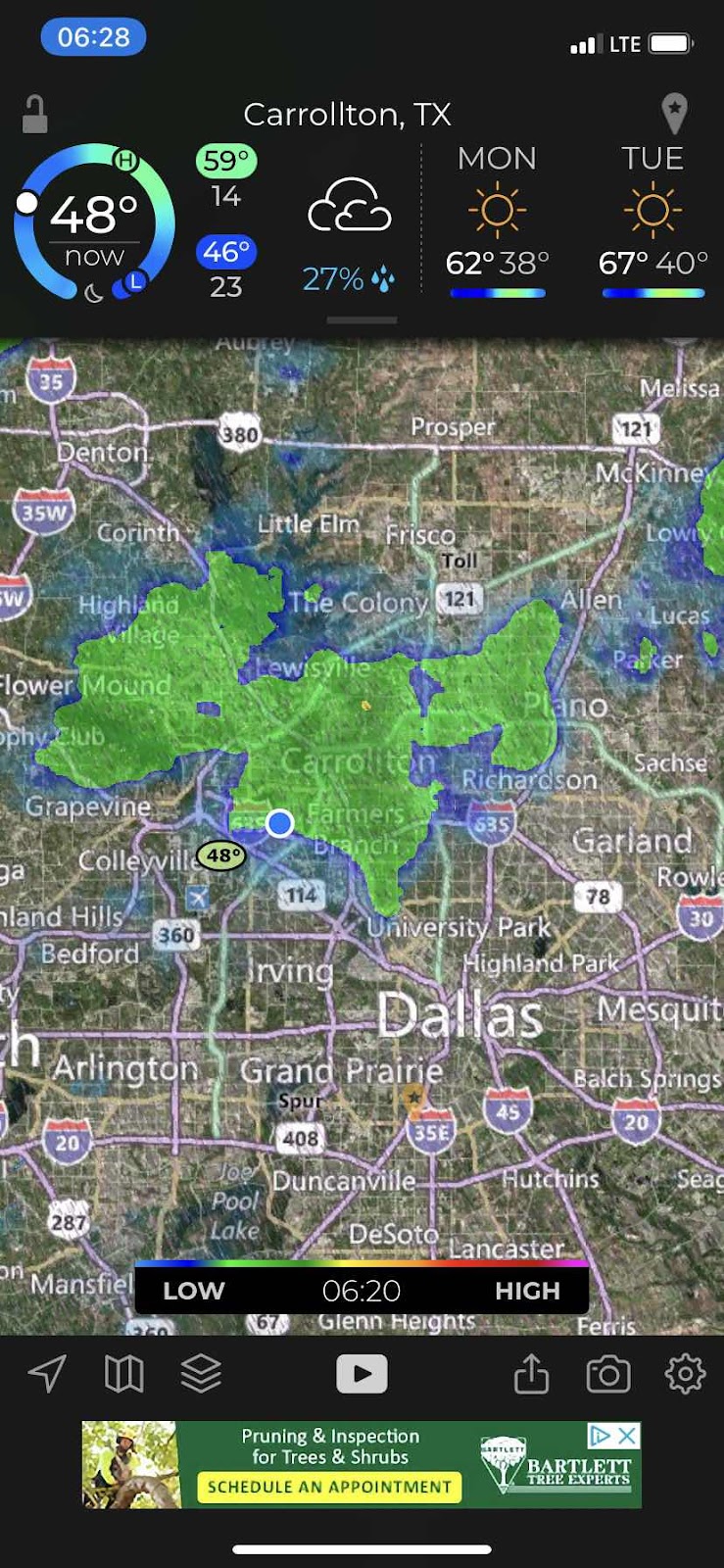Viewport: 724px width, 1568px height.
Task: Open the radar layers menu
Action: [201, 1374]
